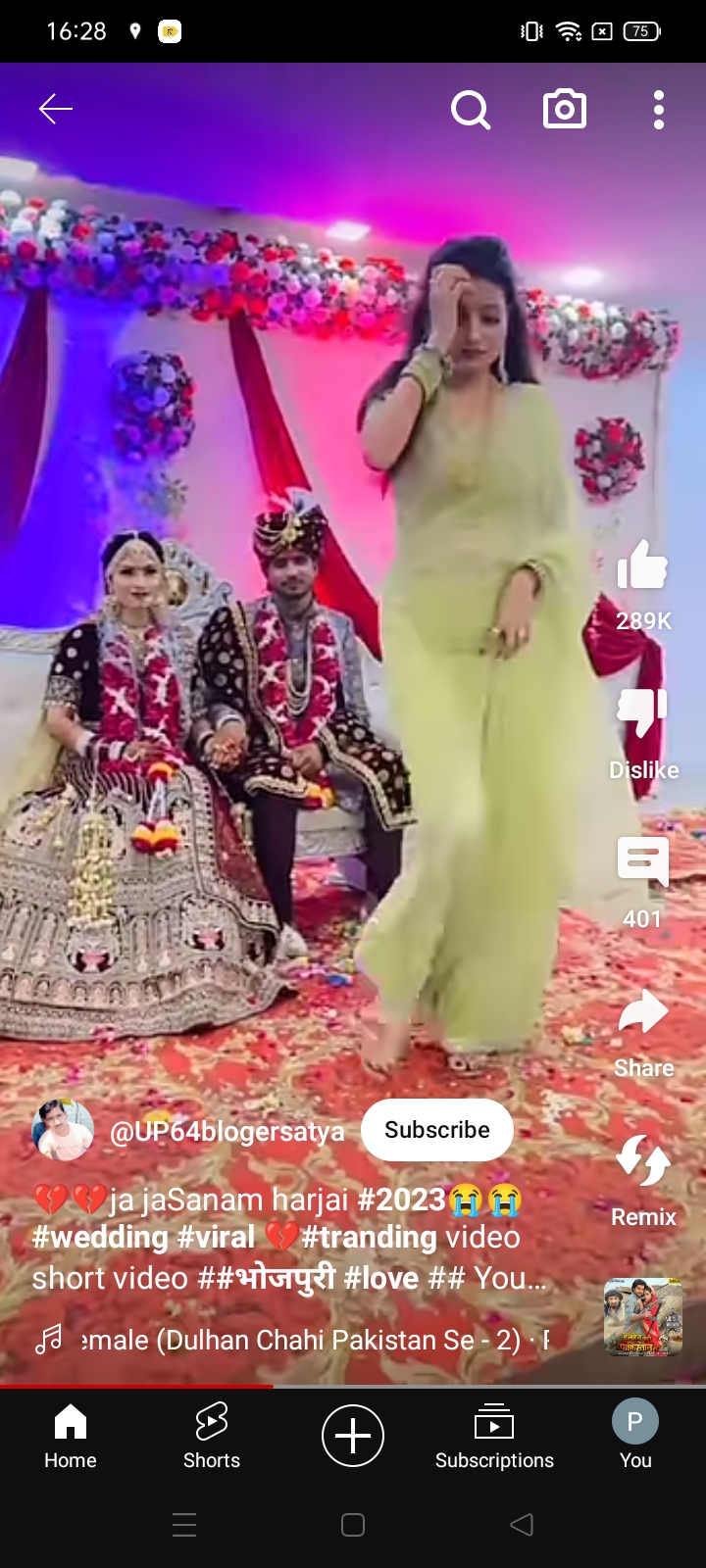Create new content with plus button
This screenshot has height=1568, width=706.
[x=353, y=1436]
